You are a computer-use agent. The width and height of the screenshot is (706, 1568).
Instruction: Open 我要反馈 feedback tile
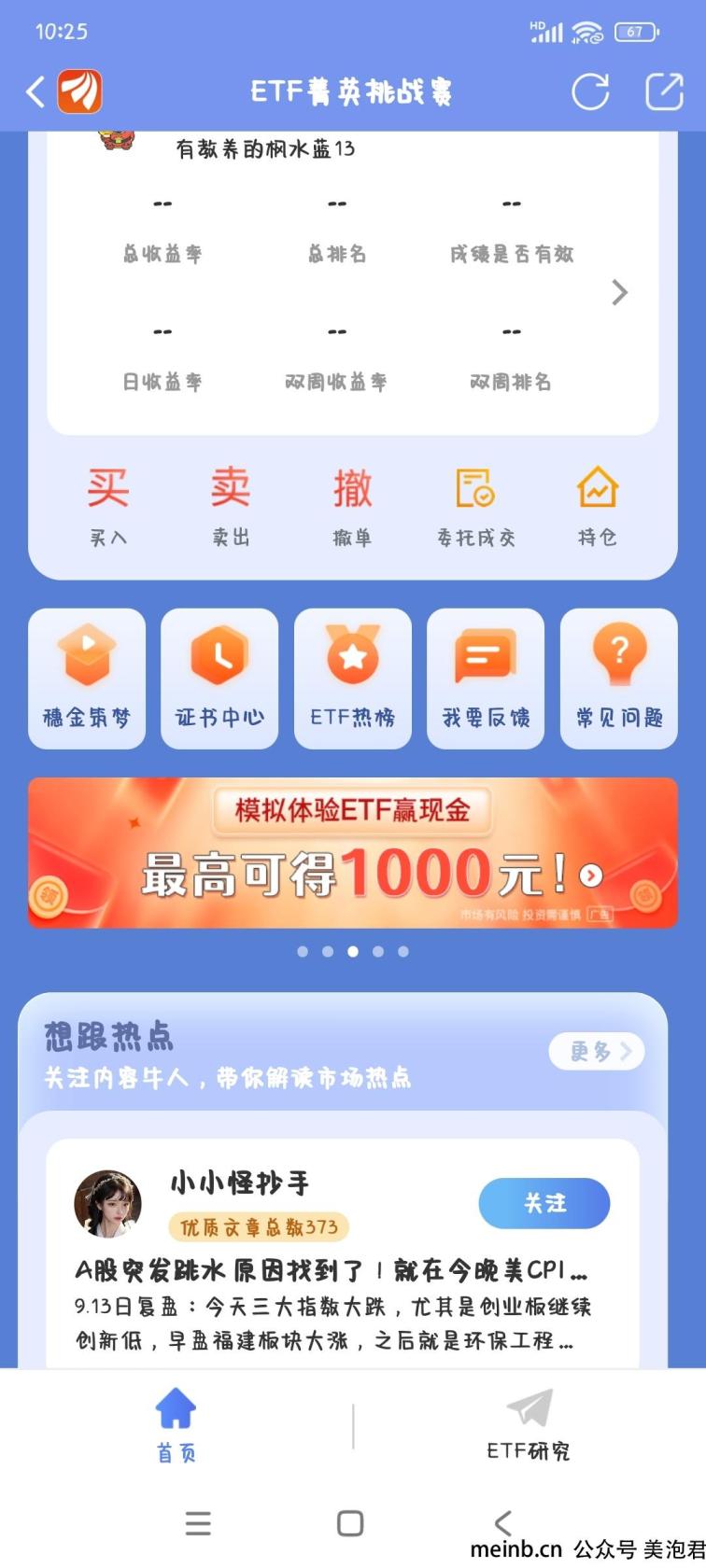486,679
